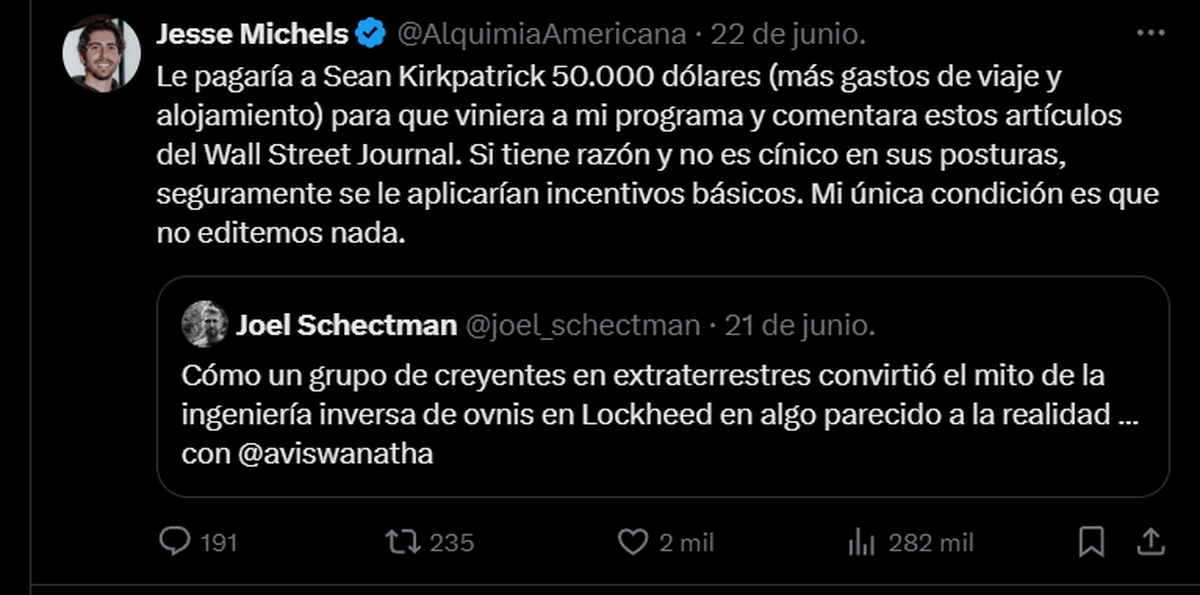Open the @AlquimiaAmericana handle
Viewport: 1200px width, 595px height.
[x=543, y=34]
